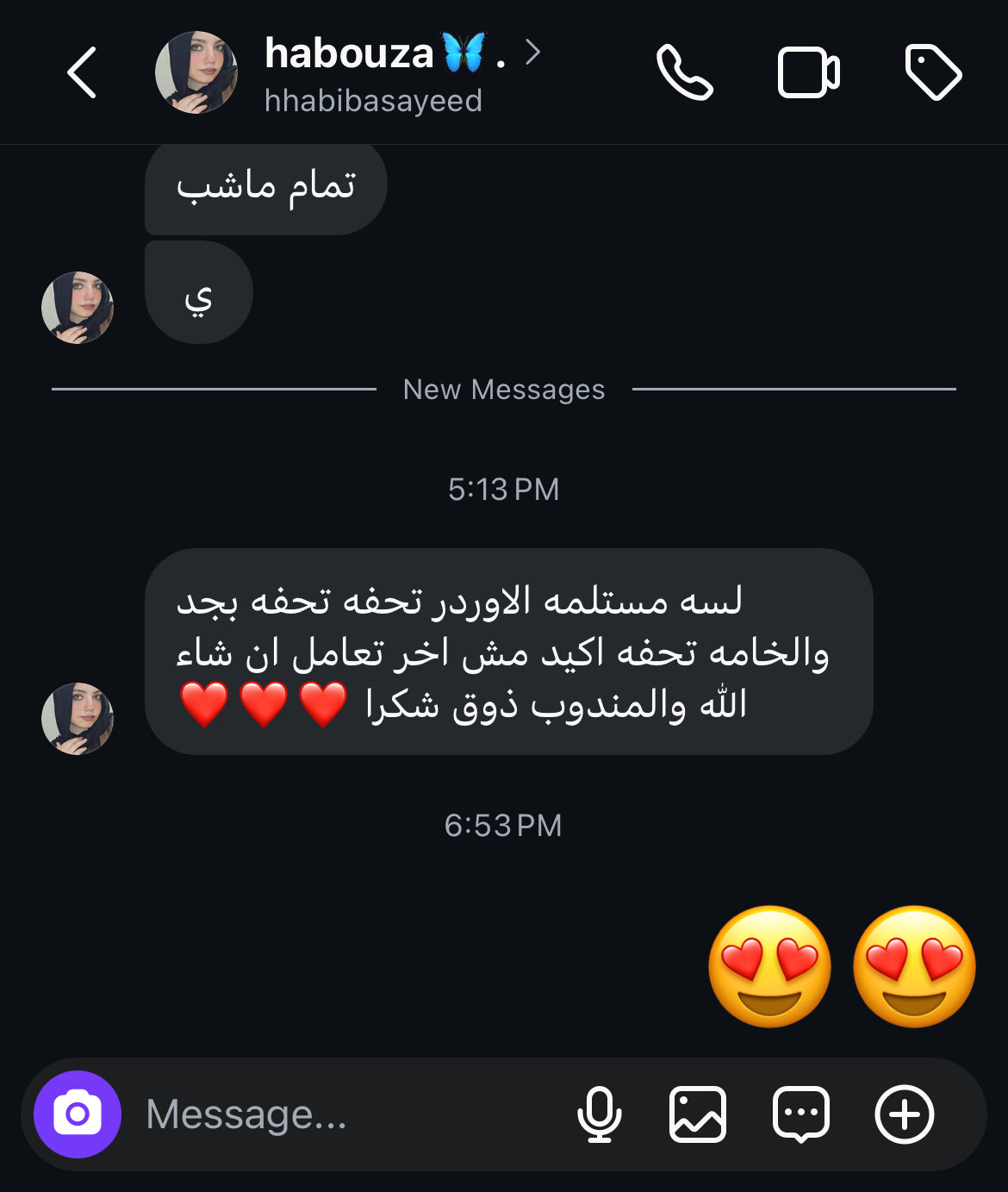Start a video call with habouza

click(x=808, y=72)
